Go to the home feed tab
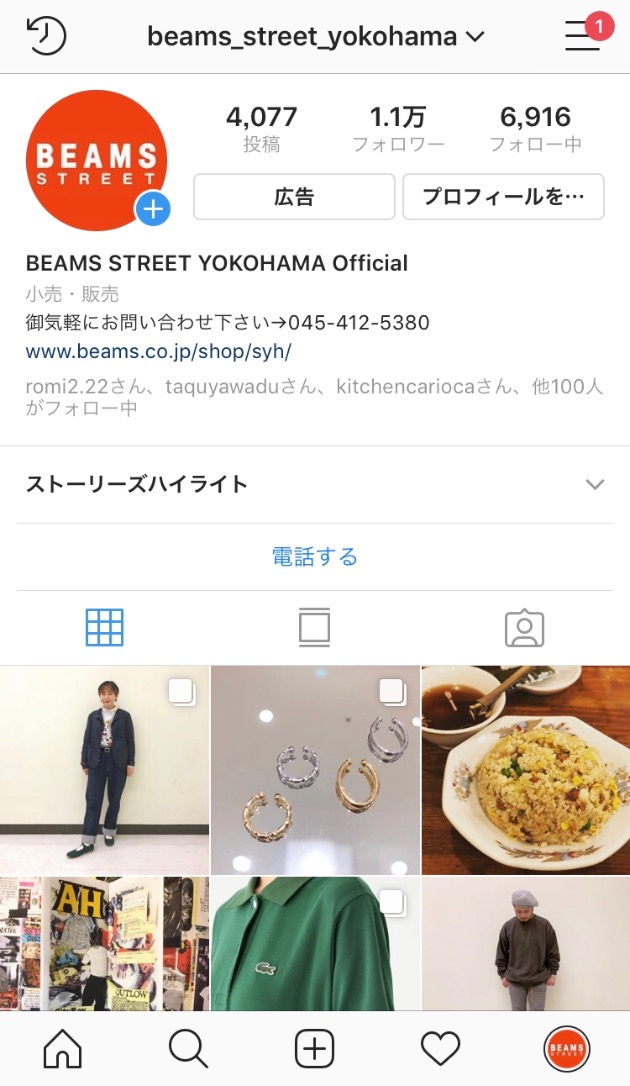Viewport: 630px width, 1086px height. (x=63, y=1049)
